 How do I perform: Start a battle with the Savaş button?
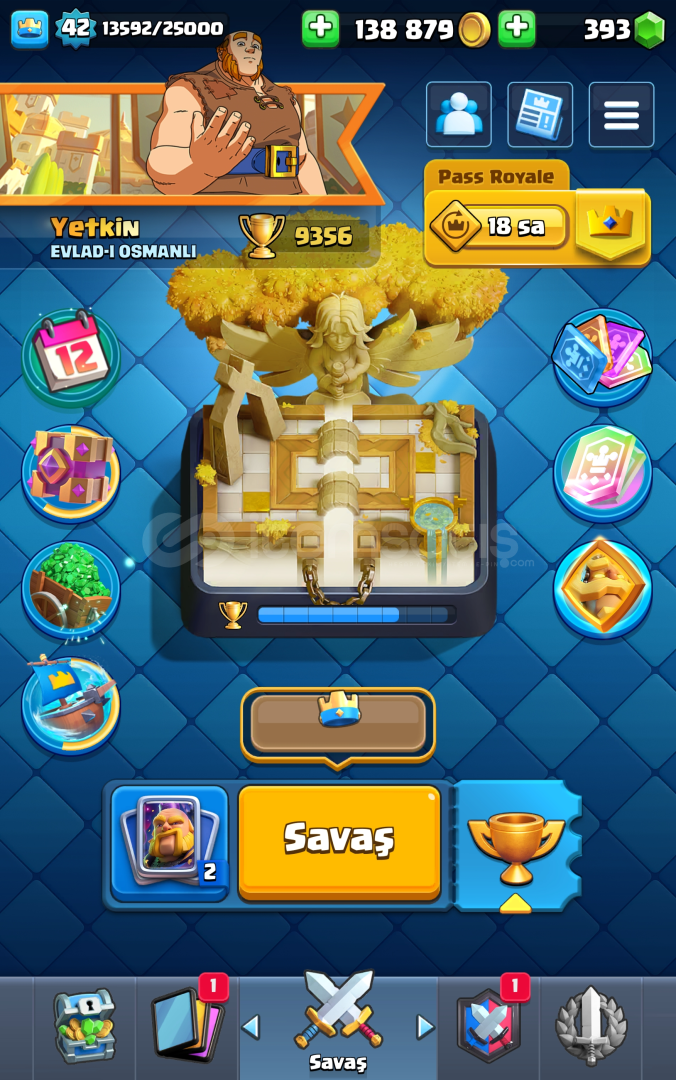click(x=339, y=840)
